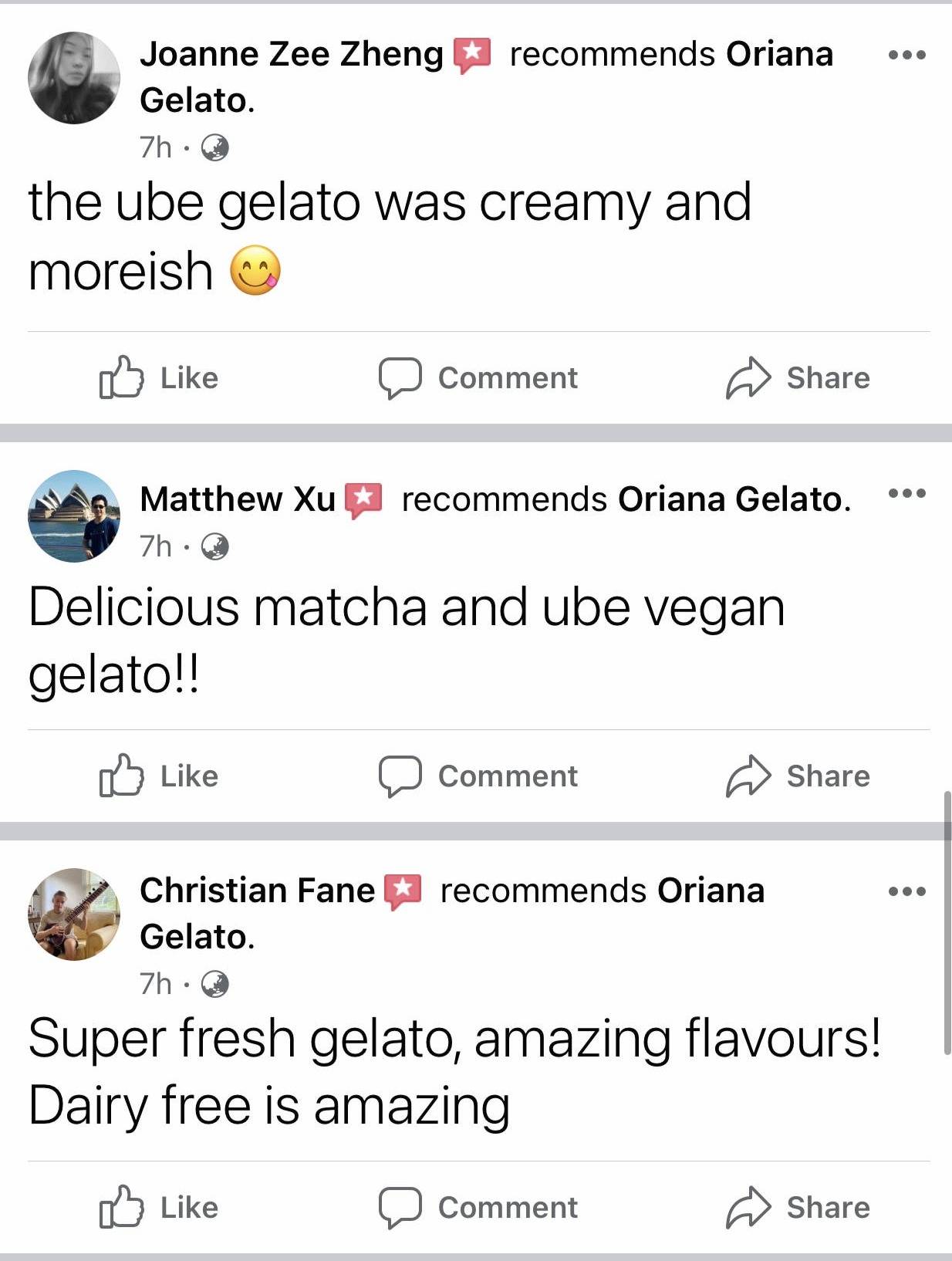Open options menu on Matthew Xu's post
The height and width of the screenshot is (1261, 952).
(906, 493)
